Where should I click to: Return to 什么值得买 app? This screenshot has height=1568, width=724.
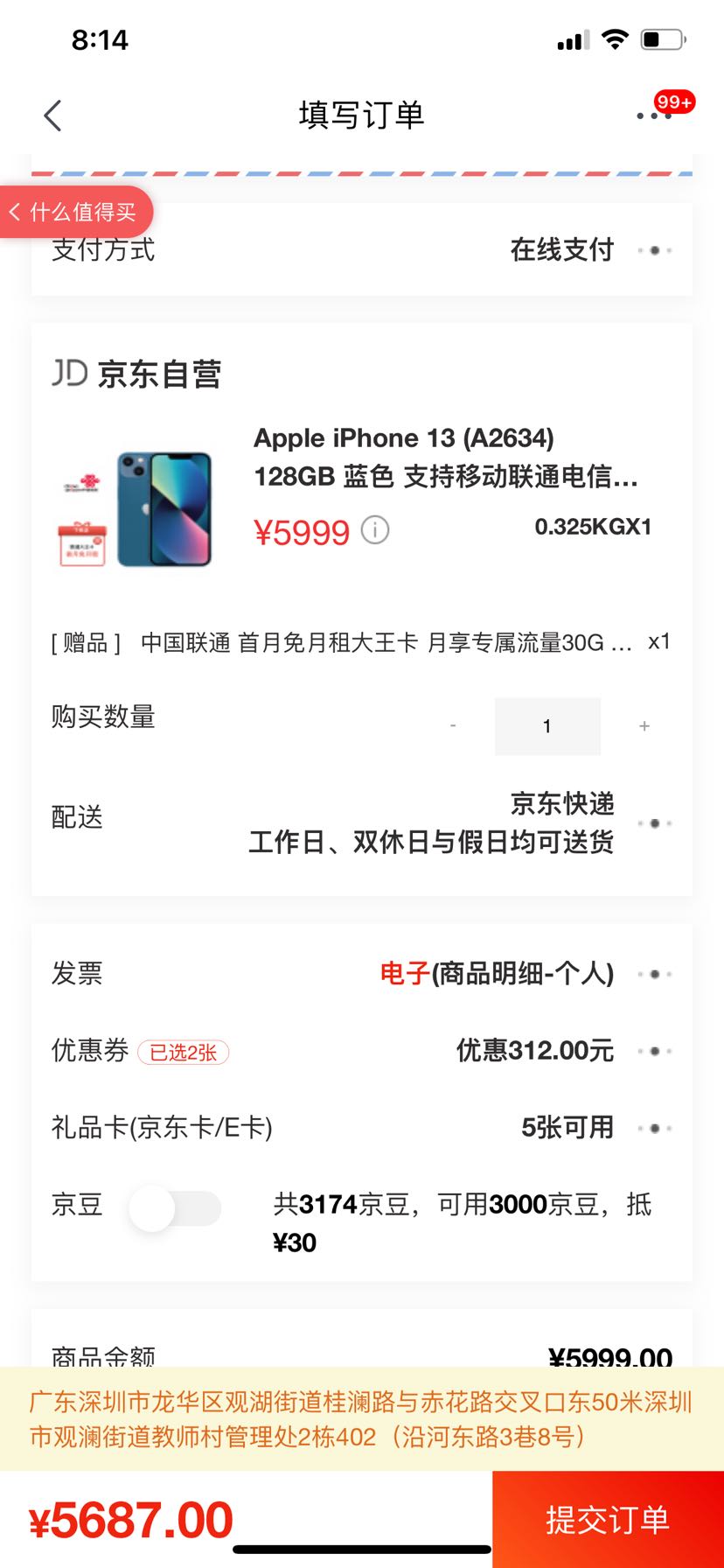click(x=75, y=212)
